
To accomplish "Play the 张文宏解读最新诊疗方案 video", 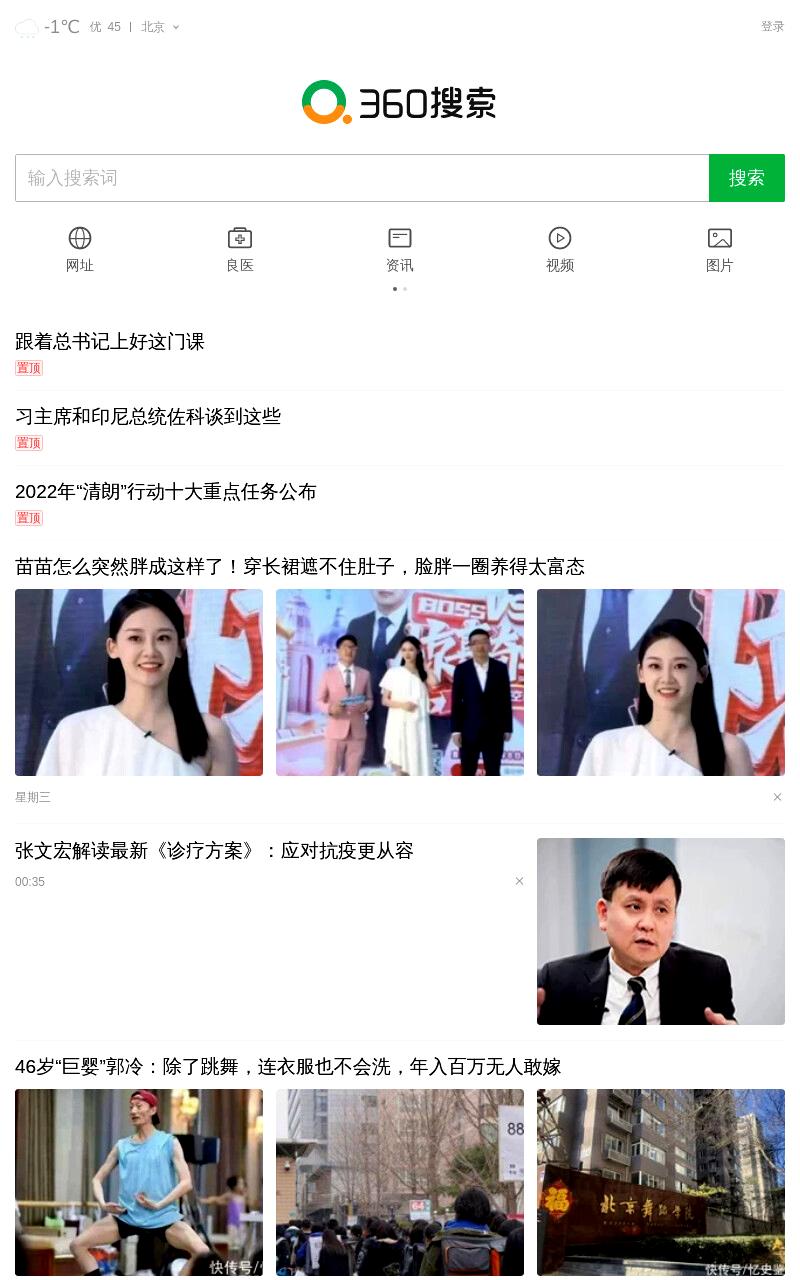I will point(214,851).
